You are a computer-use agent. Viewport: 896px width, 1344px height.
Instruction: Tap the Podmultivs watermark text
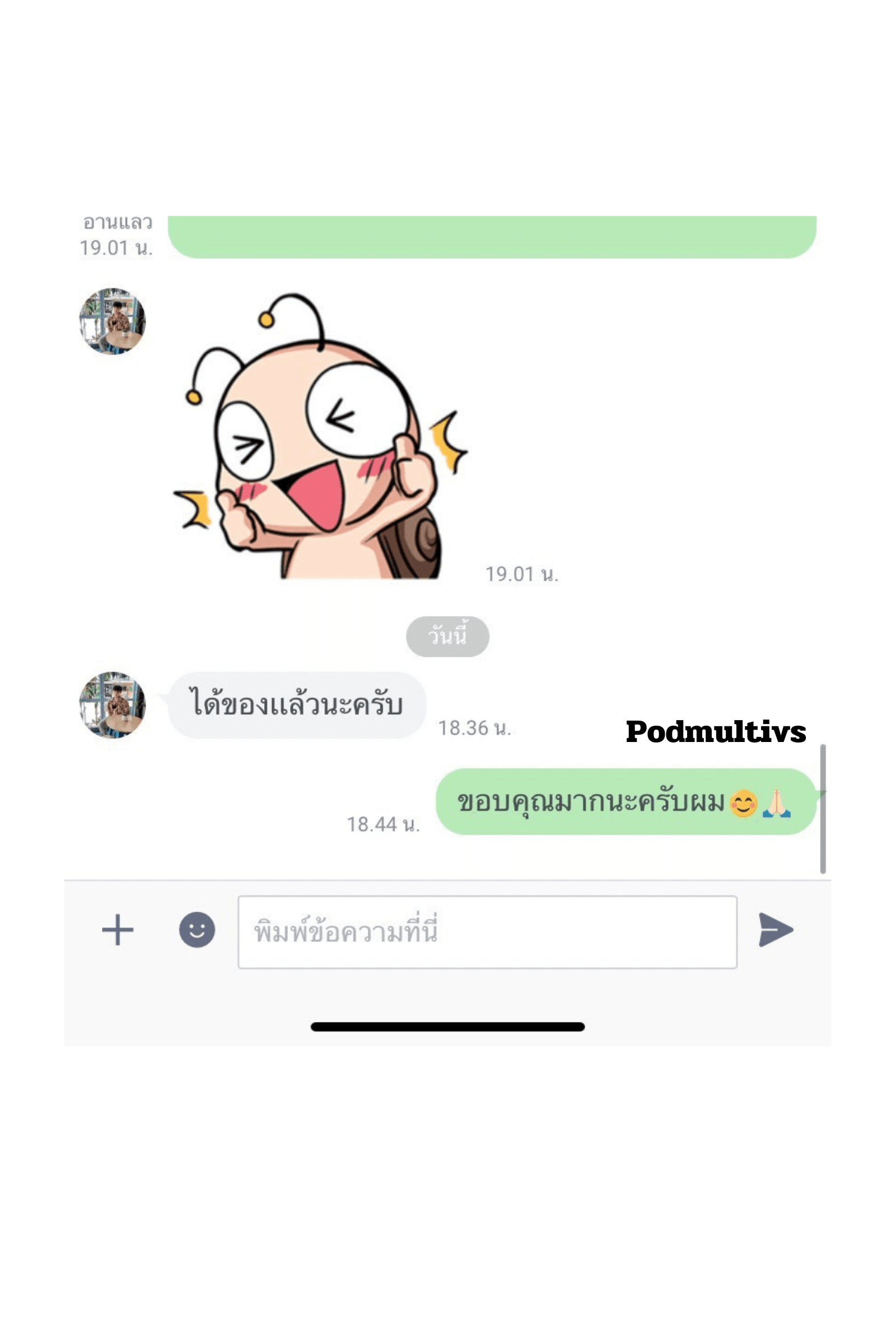pos(716,730)
